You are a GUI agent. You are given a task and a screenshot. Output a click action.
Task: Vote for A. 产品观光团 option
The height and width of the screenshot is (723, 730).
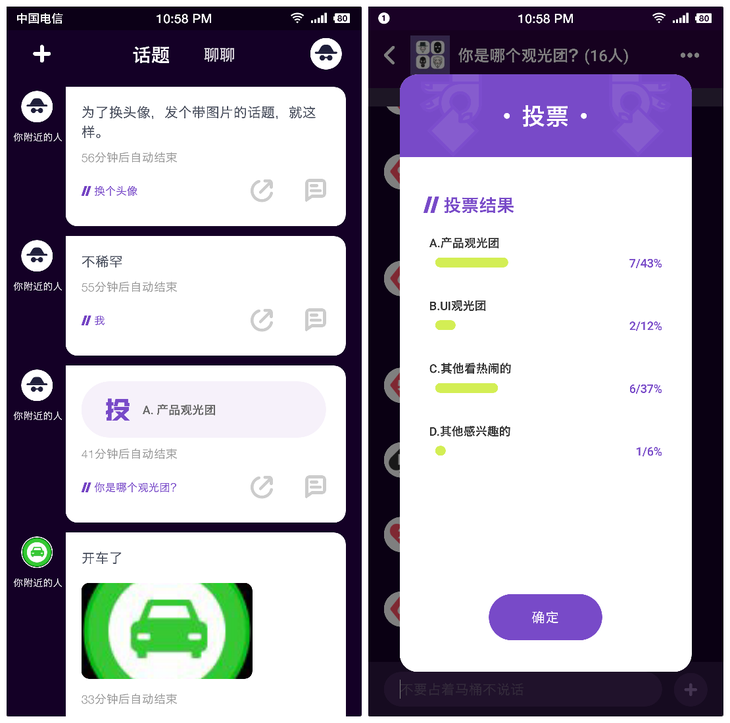coord(204,410)
